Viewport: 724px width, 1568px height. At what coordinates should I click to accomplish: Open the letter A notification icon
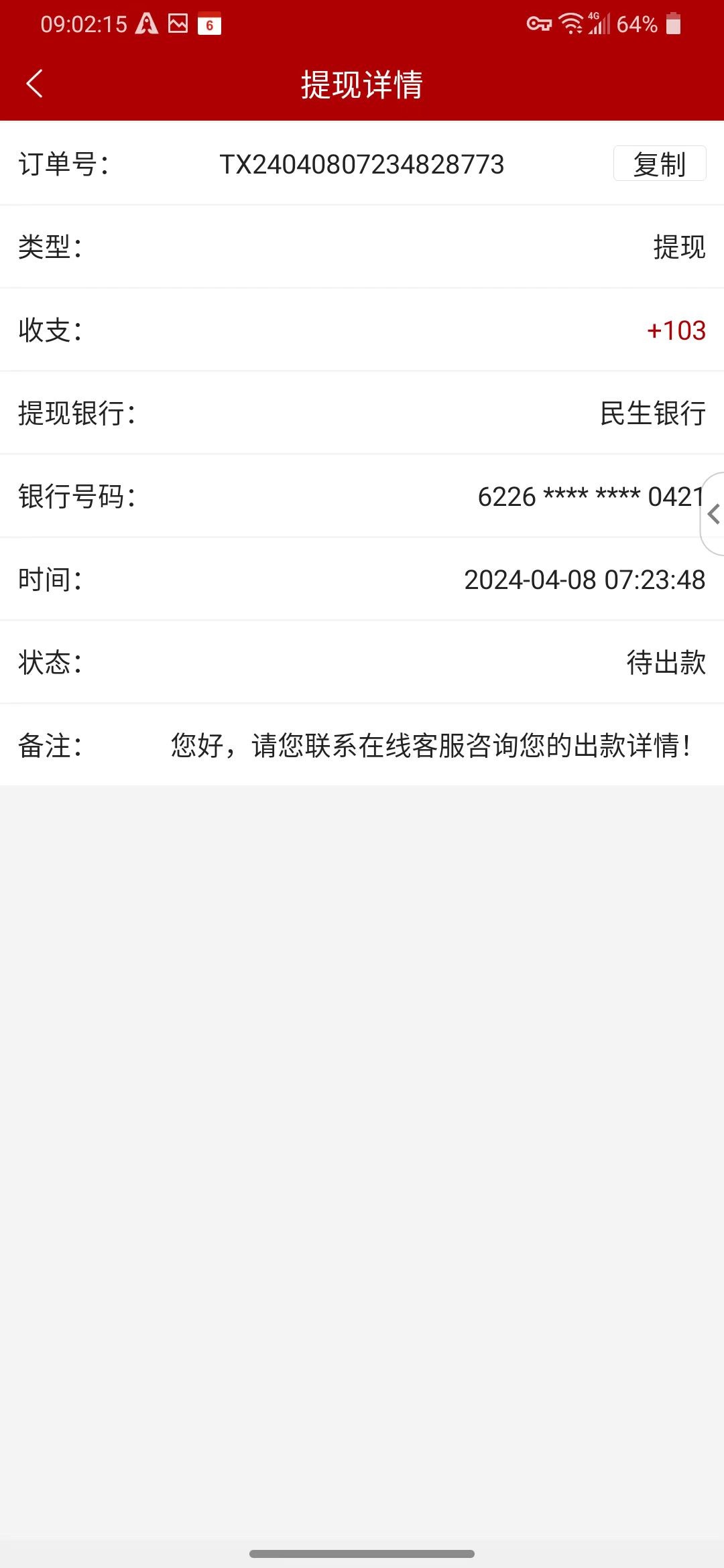[144, 23]
